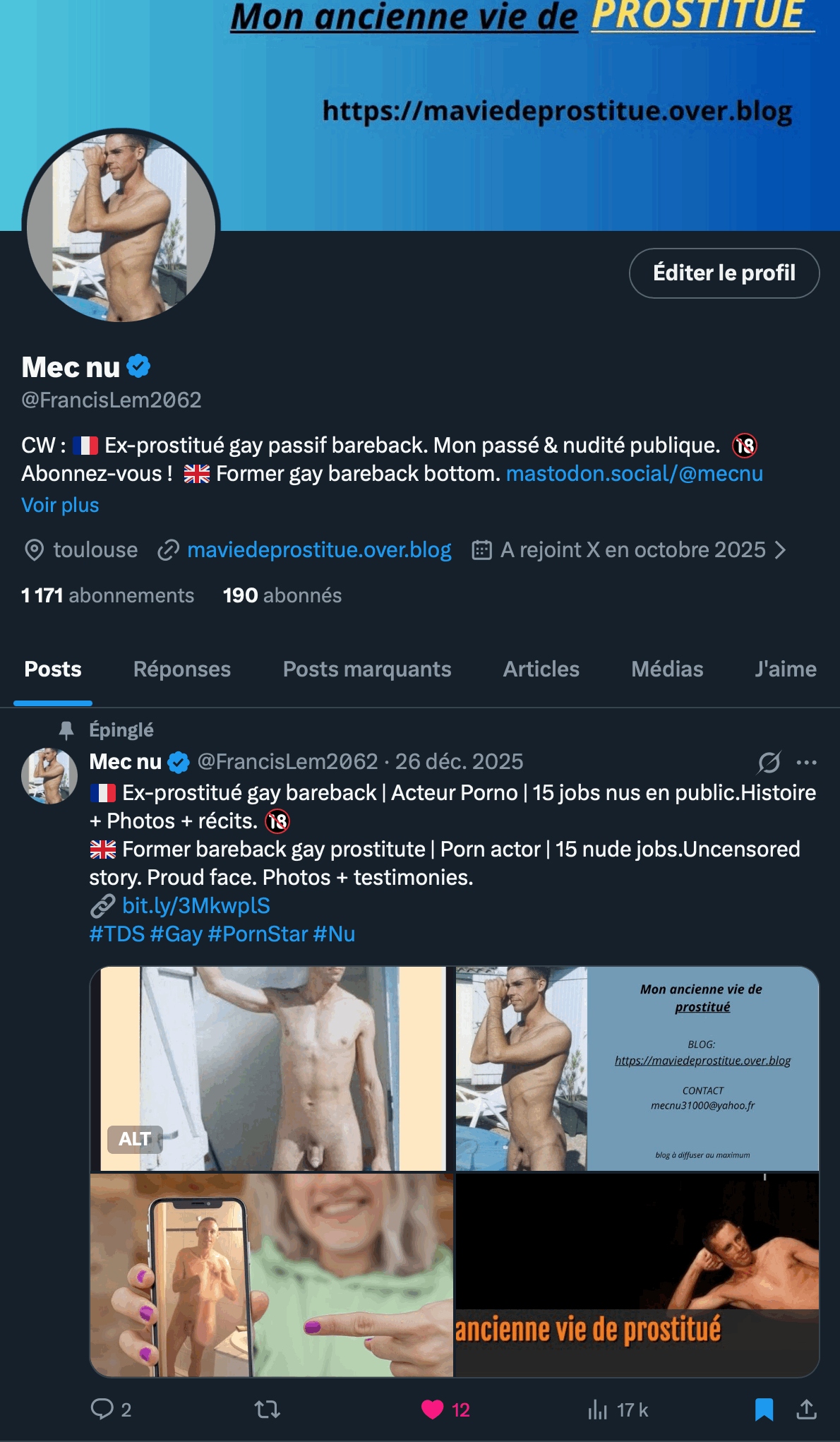The image size is (840, 1442).
Task: Reply to the pinned post
Action: coord(102,1410)
